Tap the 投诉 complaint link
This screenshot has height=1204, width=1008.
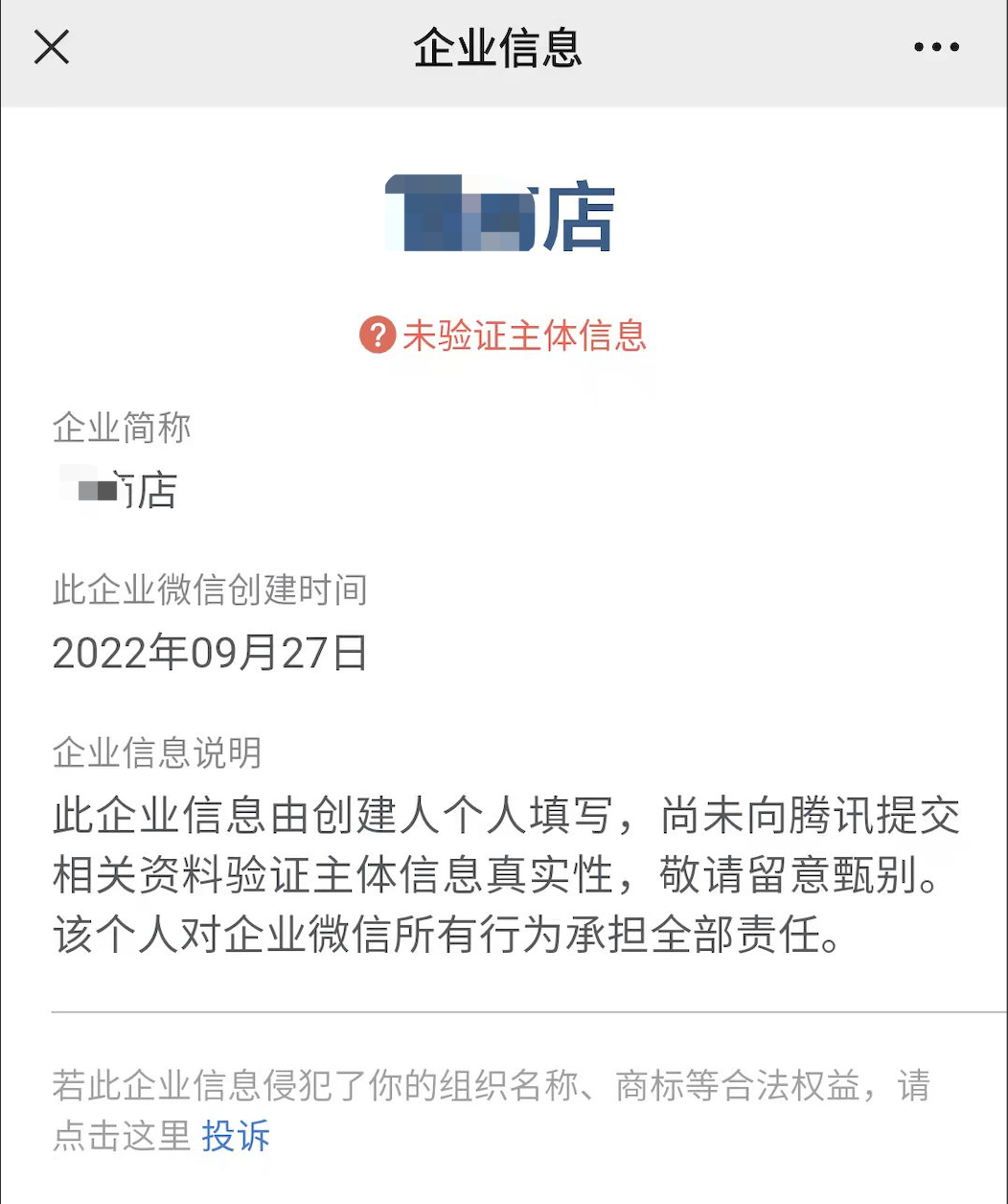click(236, 1136)
